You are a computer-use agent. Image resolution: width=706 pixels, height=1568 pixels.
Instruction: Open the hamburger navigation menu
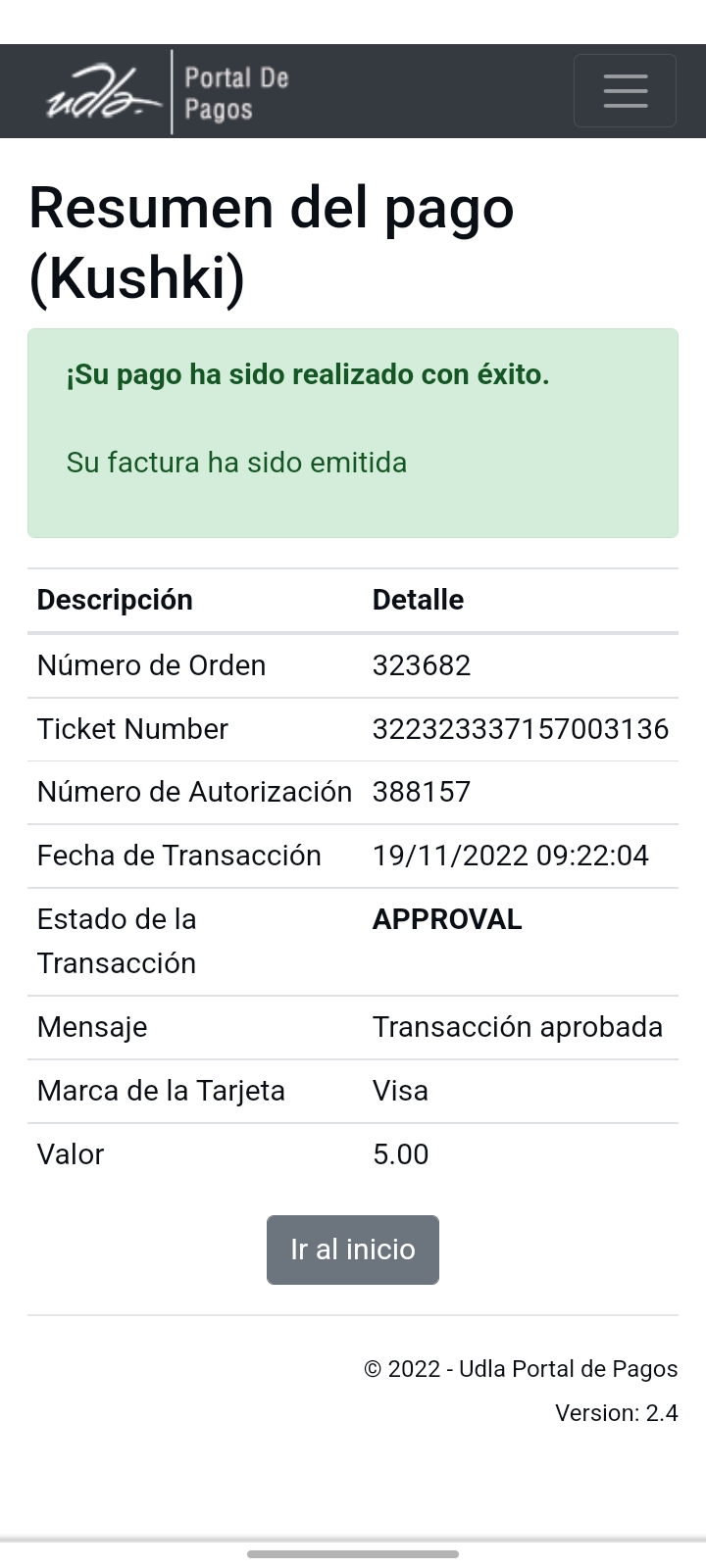coord(625,91)
